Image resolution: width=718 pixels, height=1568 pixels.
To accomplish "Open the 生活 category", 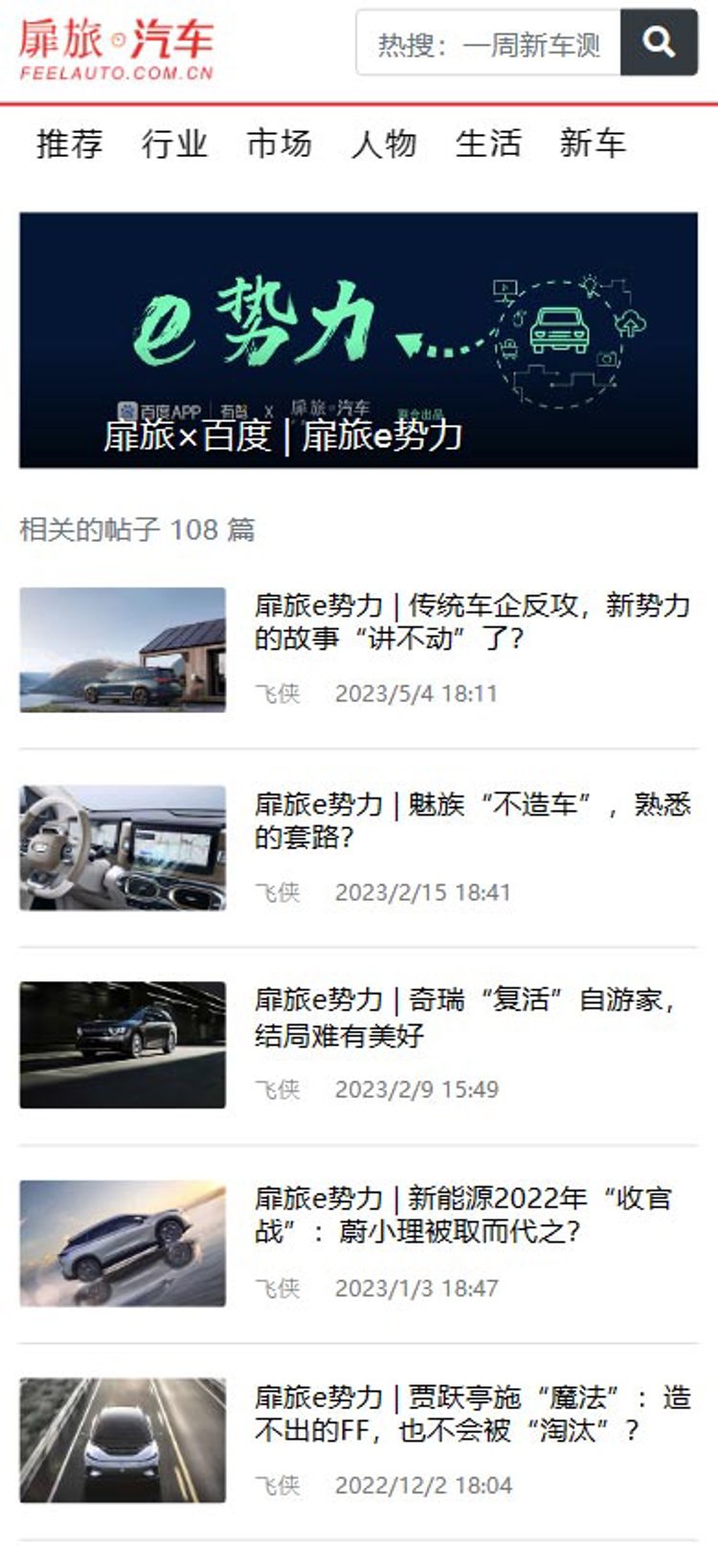I will [488, 144].
